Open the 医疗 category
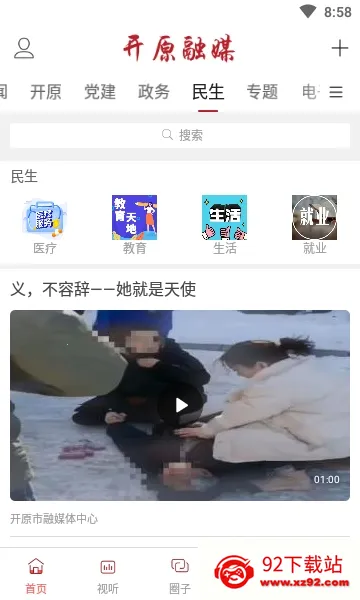Screen dimensions: 360x600 click(x=45, y=225)
